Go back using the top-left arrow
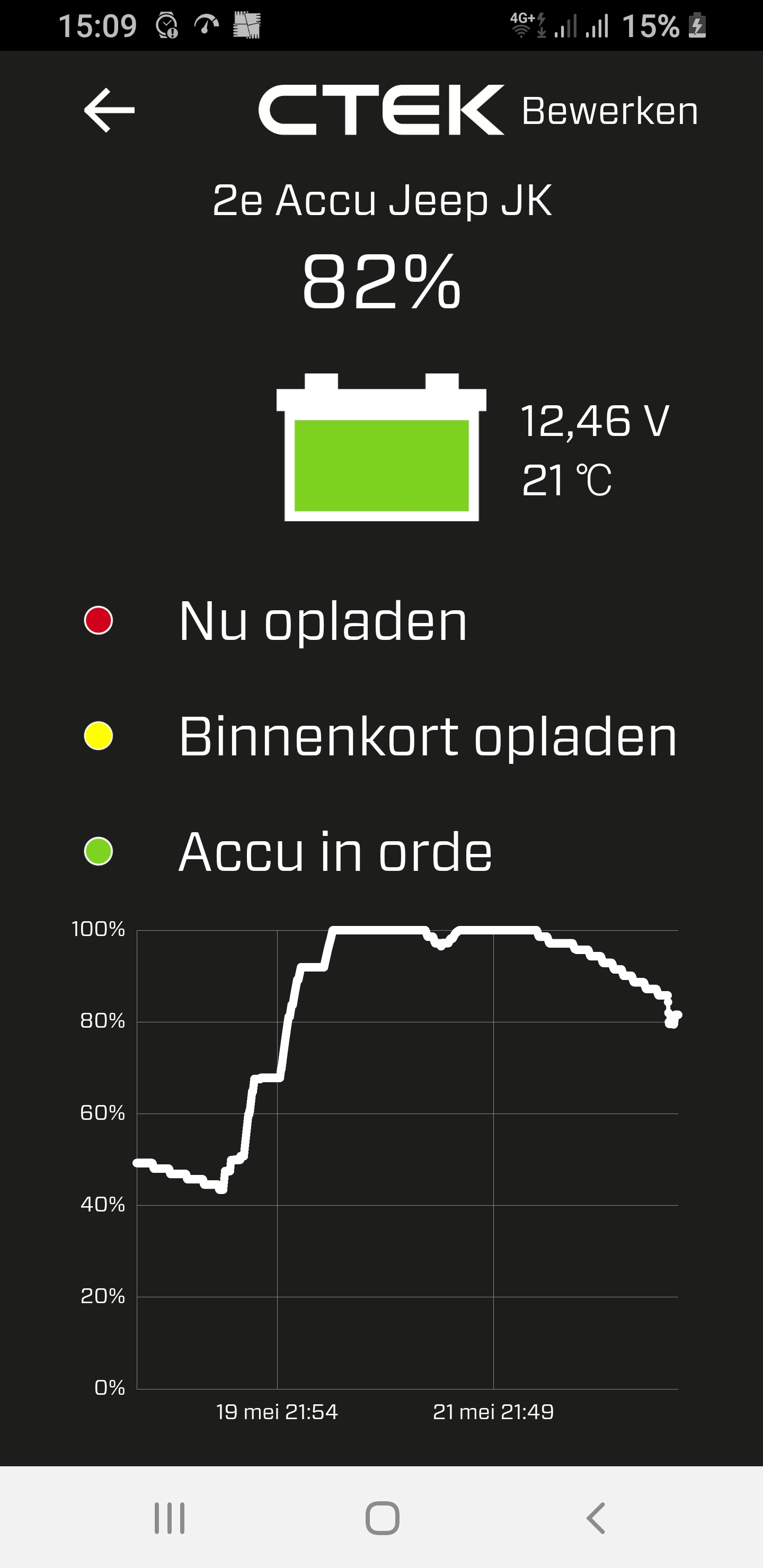The image size is (763, 1568). [x=109, y=110]
